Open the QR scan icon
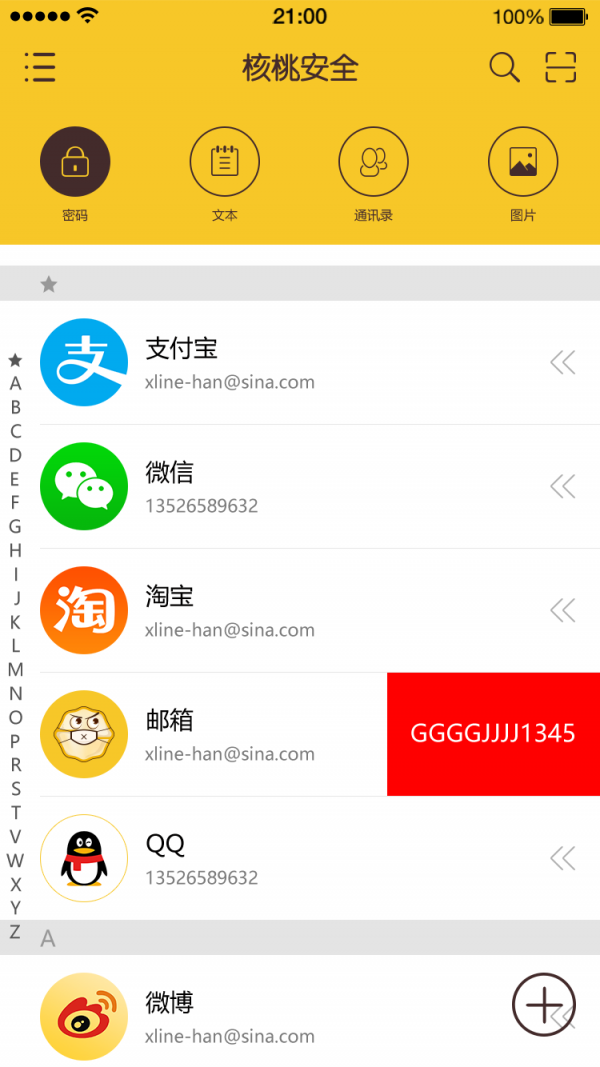The height and width of the screenshot is (1067, 600). coord(561,68)
